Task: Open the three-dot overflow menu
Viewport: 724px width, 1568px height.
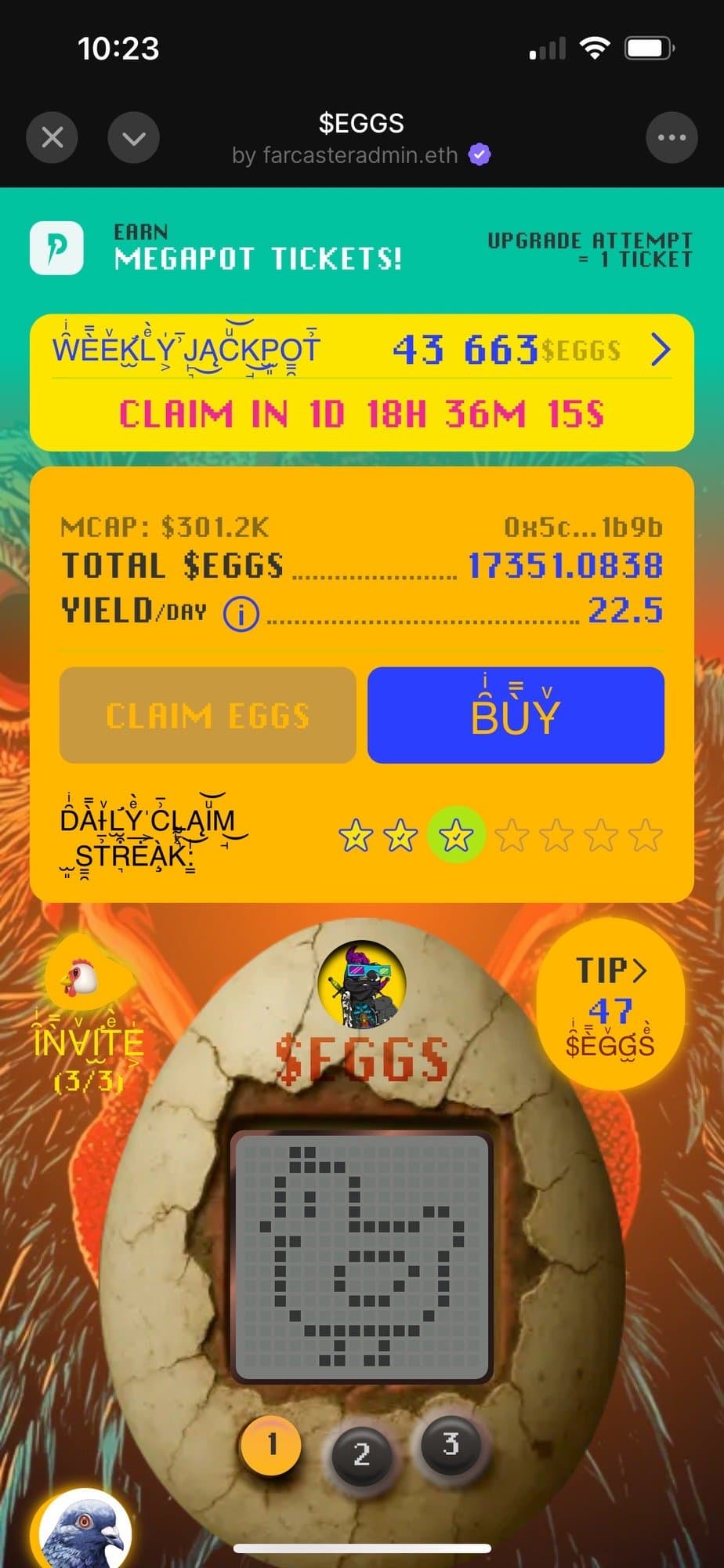Action: click(x=672, y=138)
